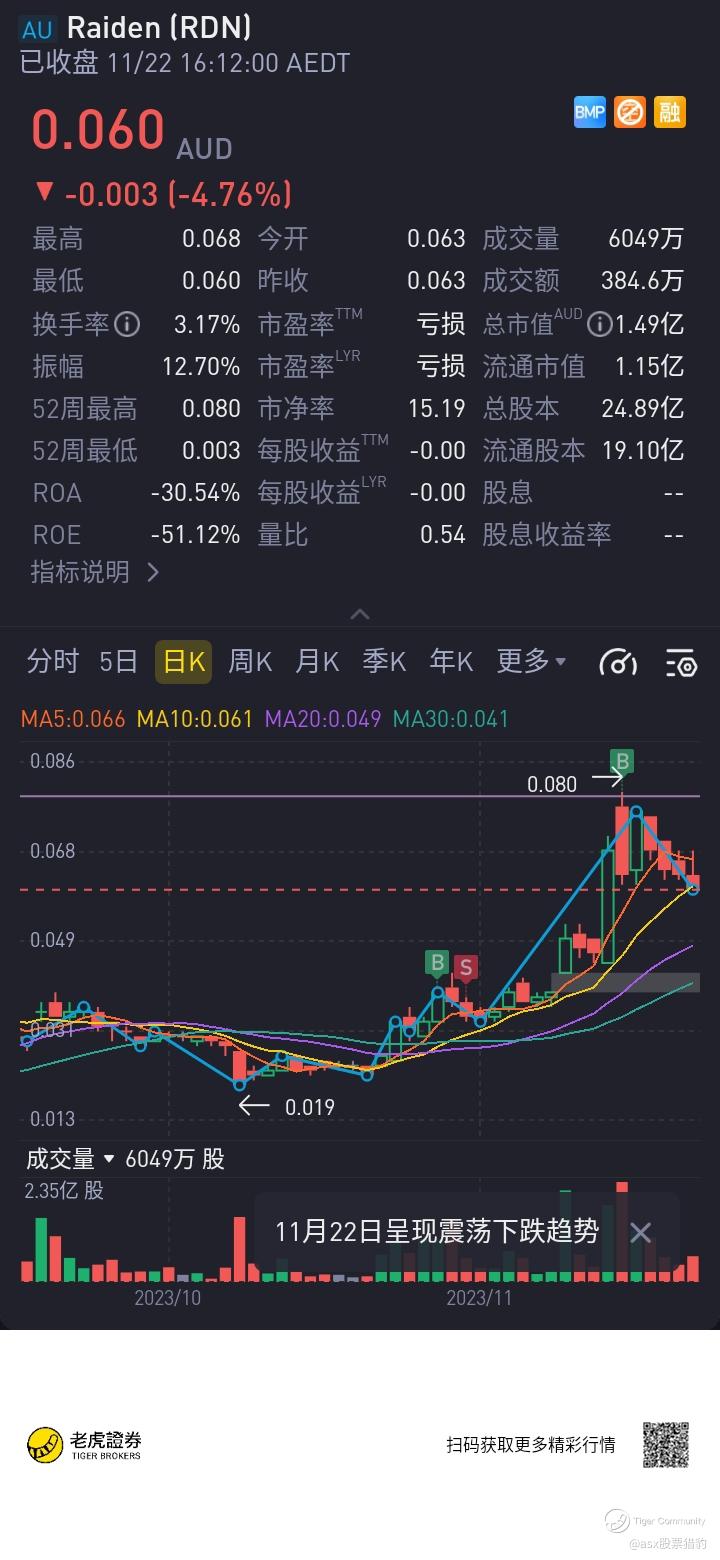Open the 月K monthly chart

click(x=317, y=662)
